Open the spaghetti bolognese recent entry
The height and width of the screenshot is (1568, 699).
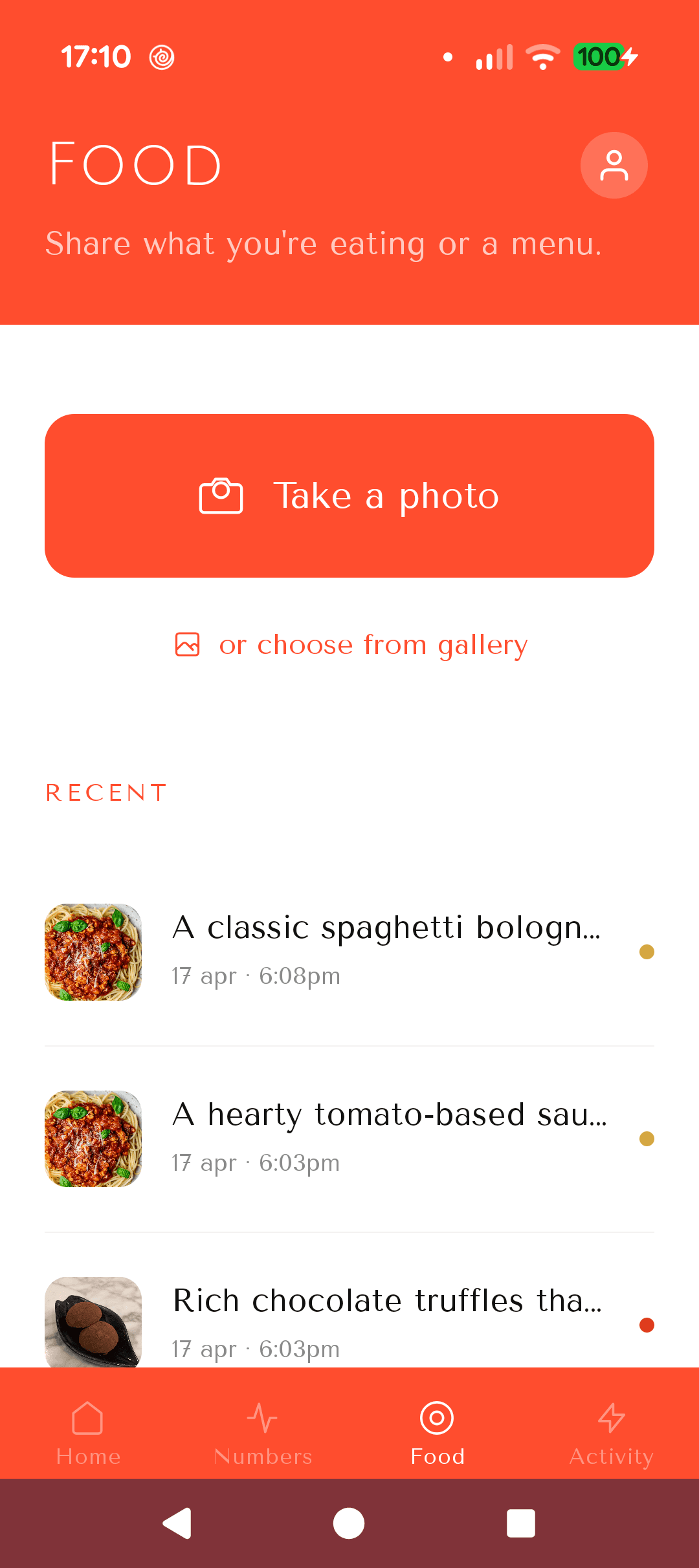pos(349,952)
